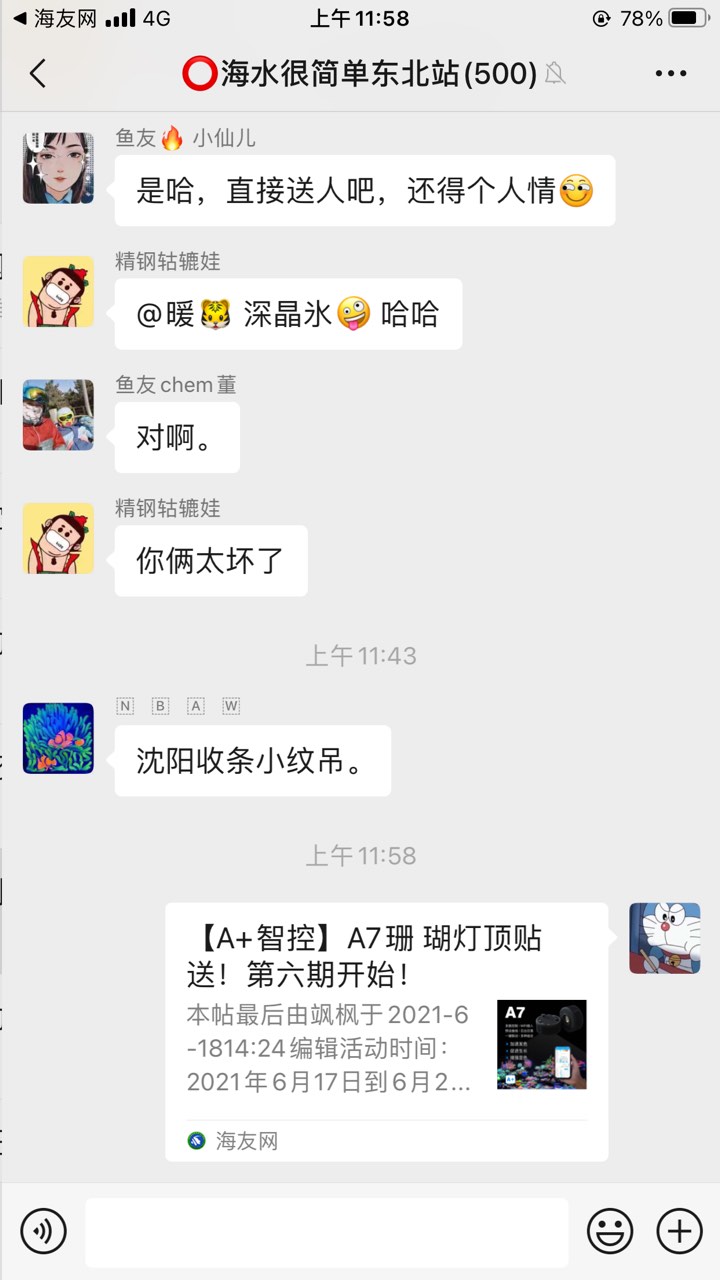The height and width of the screenshot is (1280, 720).
Task: Switch to voice message input
Action: pos(43,1230)
